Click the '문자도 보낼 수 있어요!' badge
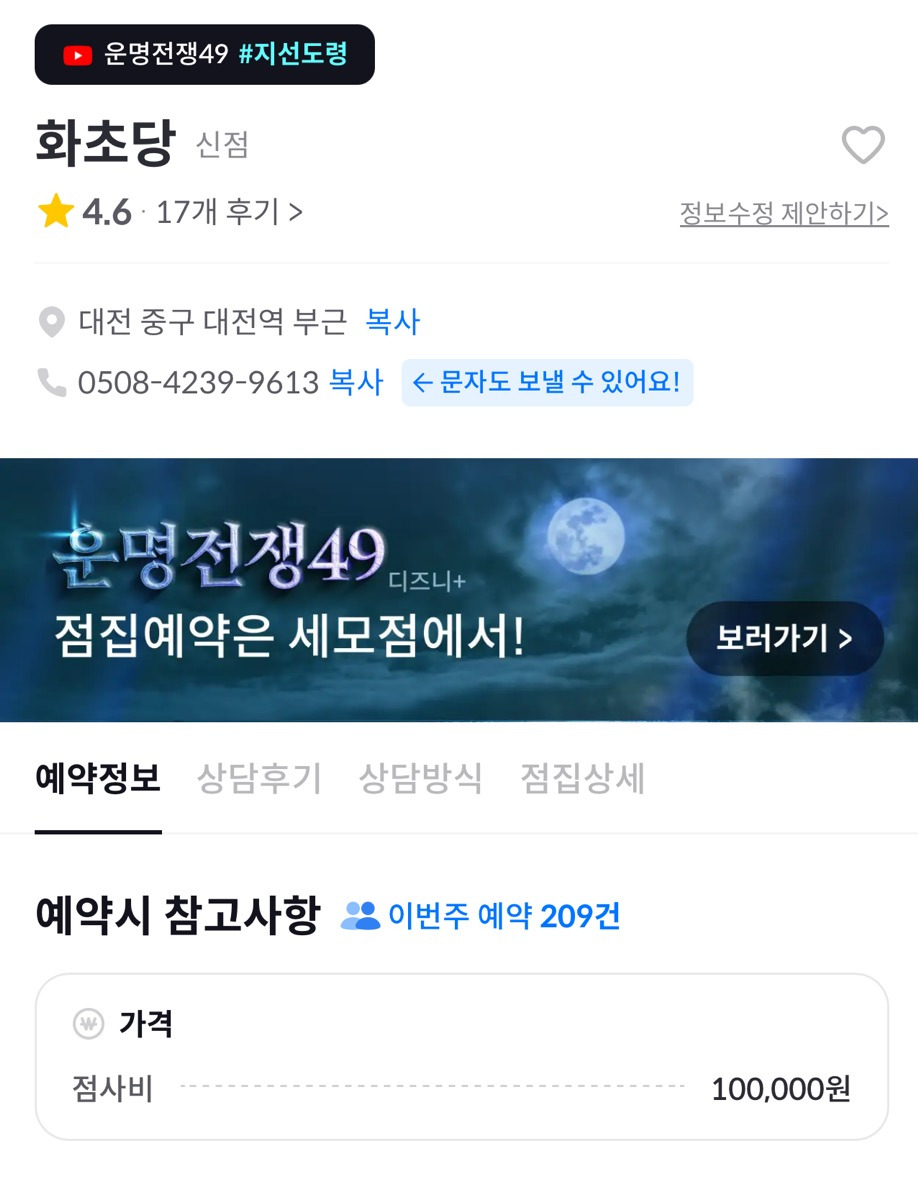The image size is (918, 1196). point(546,382)
